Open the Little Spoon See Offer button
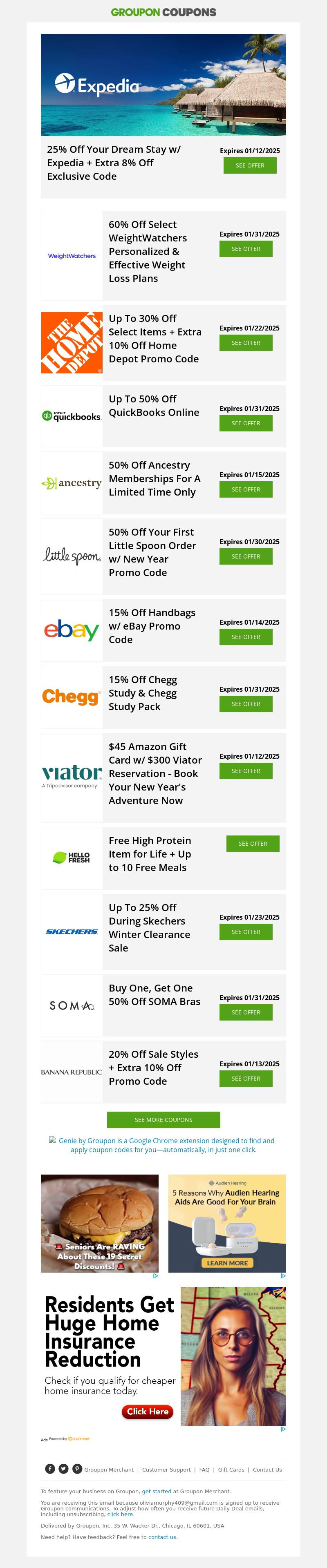 point(245,556)
